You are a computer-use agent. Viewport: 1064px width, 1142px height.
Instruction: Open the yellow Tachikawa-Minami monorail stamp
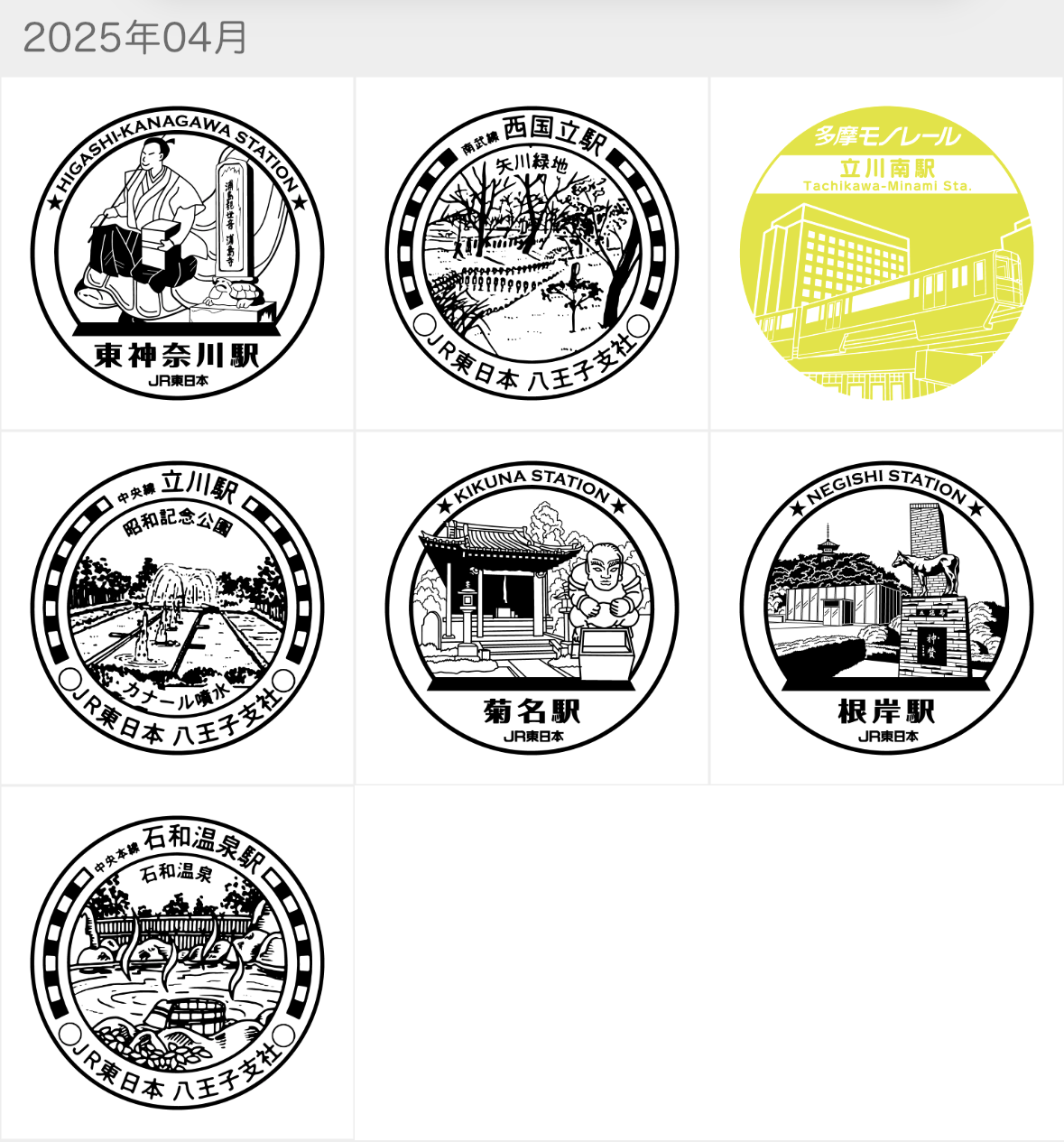click(886, 254)
